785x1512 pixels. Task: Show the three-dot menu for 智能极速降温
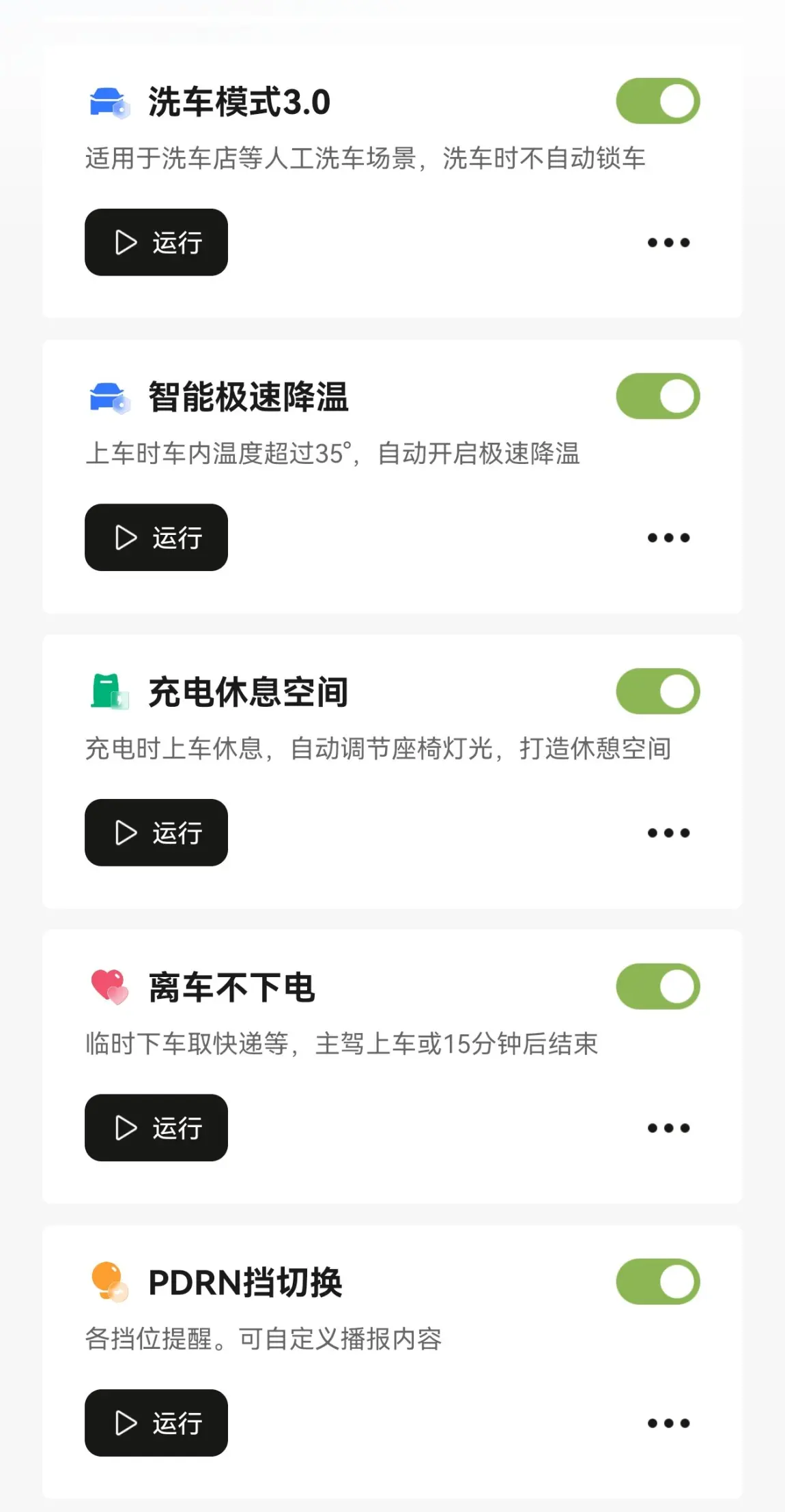(668, 538)
